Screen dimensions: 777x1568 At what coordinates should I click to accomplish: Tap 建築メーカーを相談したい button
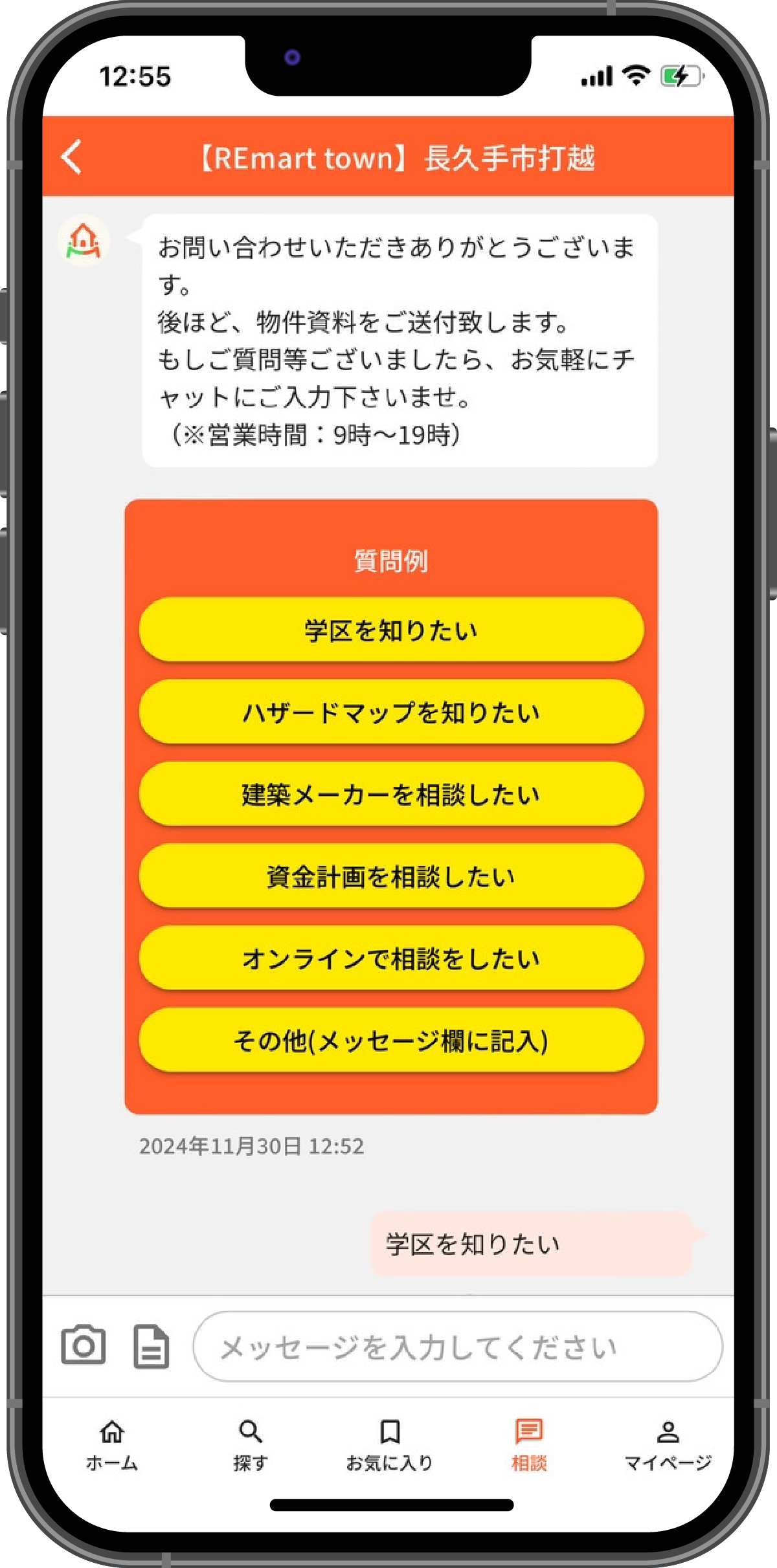pos(391,794)
